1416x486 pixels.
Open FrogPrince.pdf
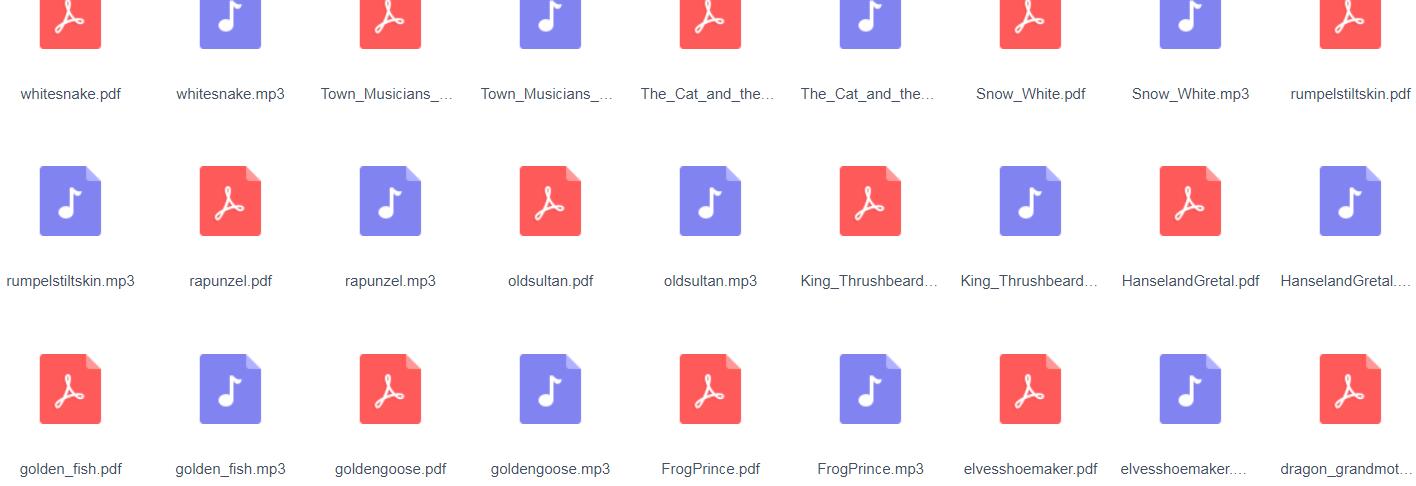click(710, 389)
